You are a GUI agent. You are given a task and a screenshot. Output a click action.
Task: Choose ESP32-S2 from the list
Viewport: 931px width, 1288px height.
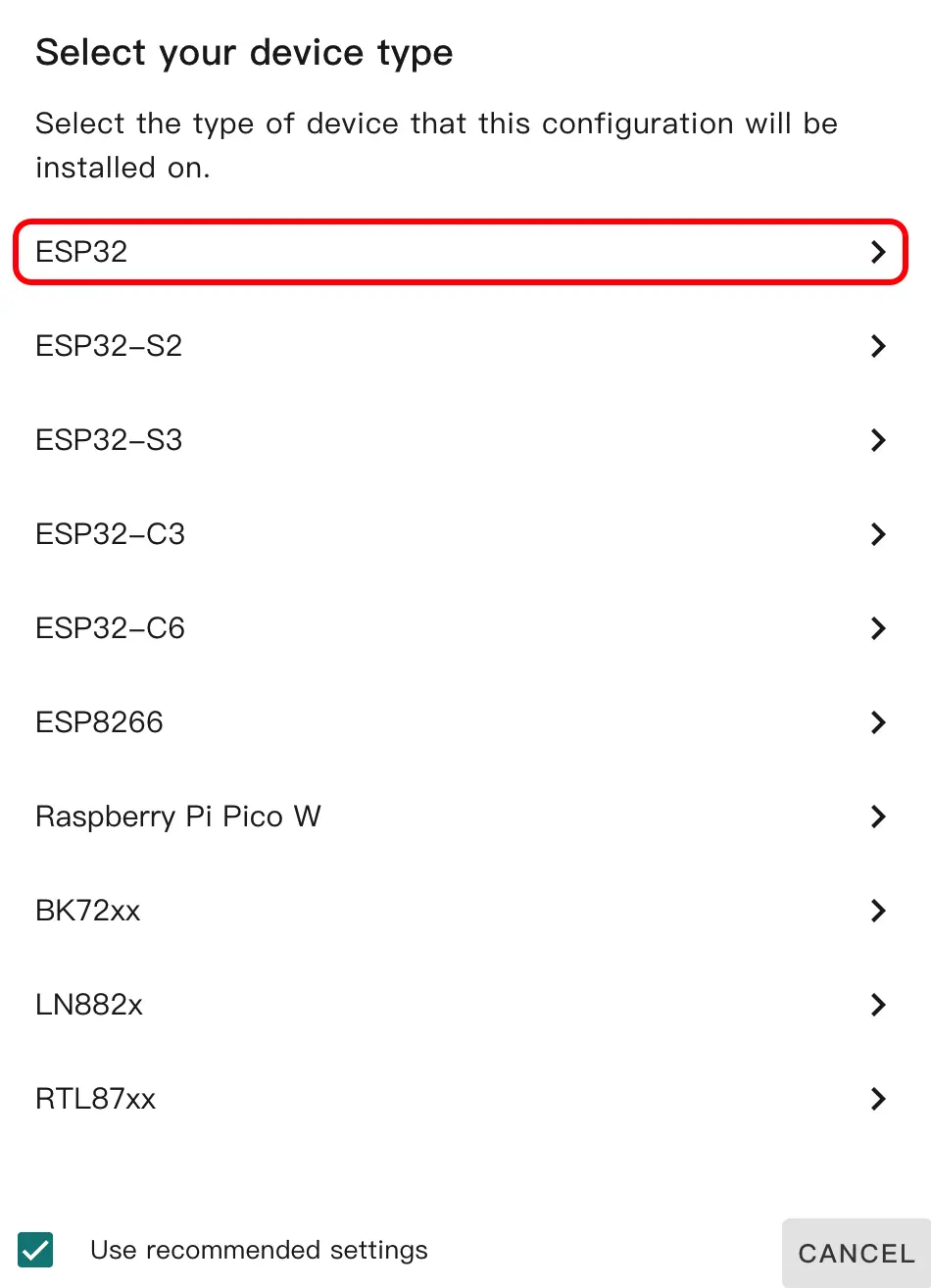461,346
